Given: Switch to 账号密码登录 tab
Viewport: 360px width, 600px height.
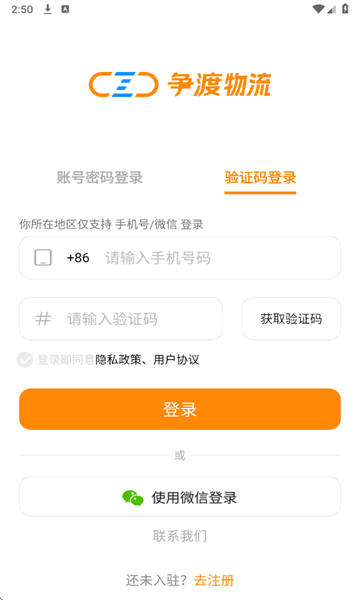Looking at the screenshot, I should click(99, 178).
